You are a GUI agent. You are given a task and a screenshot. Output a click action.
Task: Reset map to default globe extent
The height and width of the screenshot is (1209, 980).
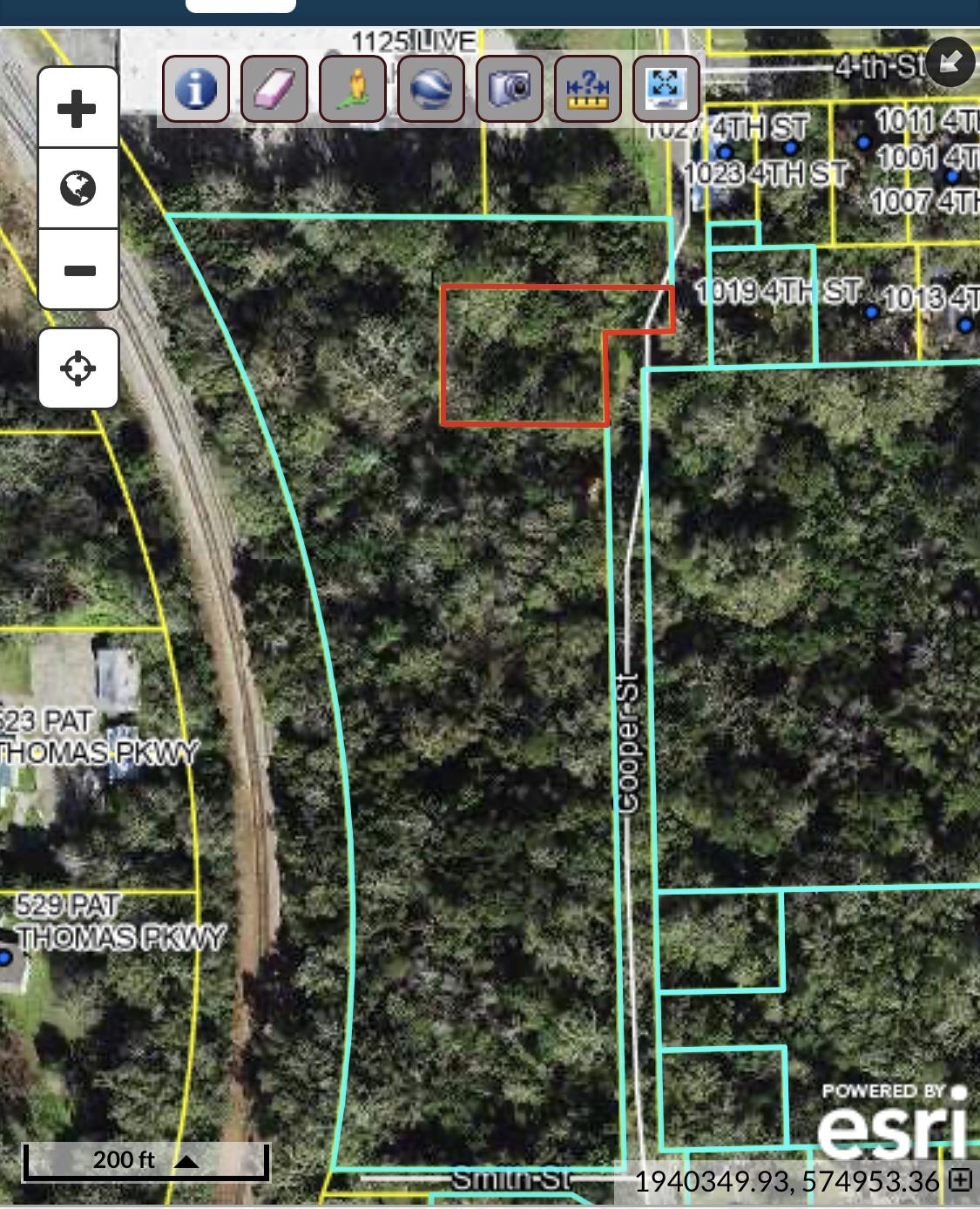78,188
